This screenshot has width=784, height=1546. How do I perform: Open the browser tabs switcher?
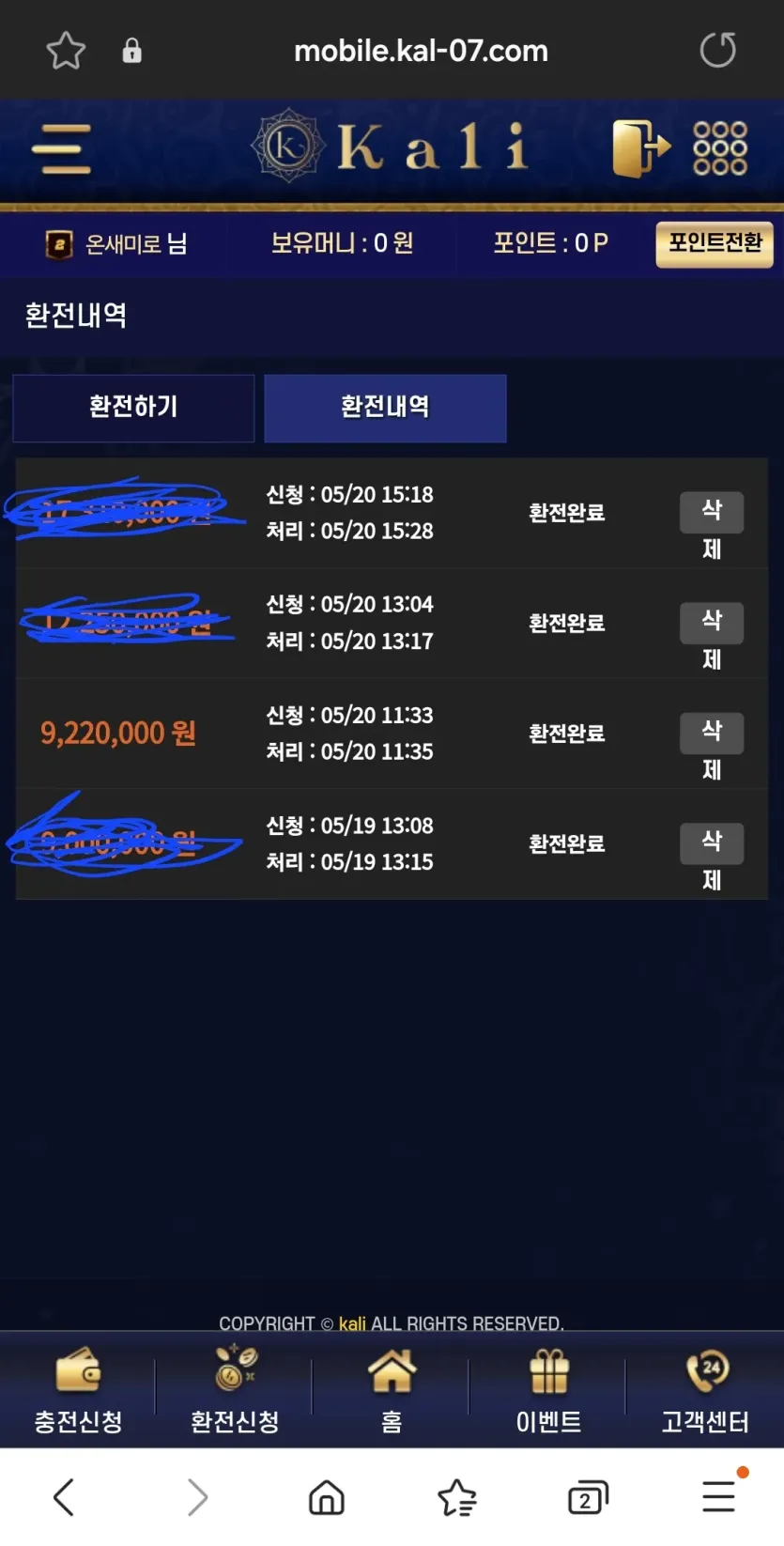coord(588,1496)
